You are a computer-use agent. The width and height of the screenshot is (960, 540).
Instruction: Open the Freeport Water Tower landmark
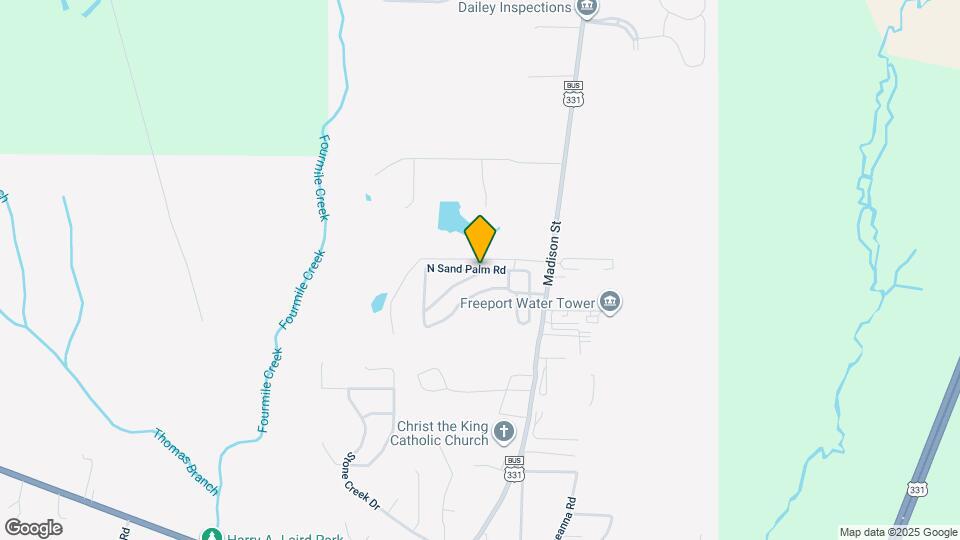pos(611,302)
